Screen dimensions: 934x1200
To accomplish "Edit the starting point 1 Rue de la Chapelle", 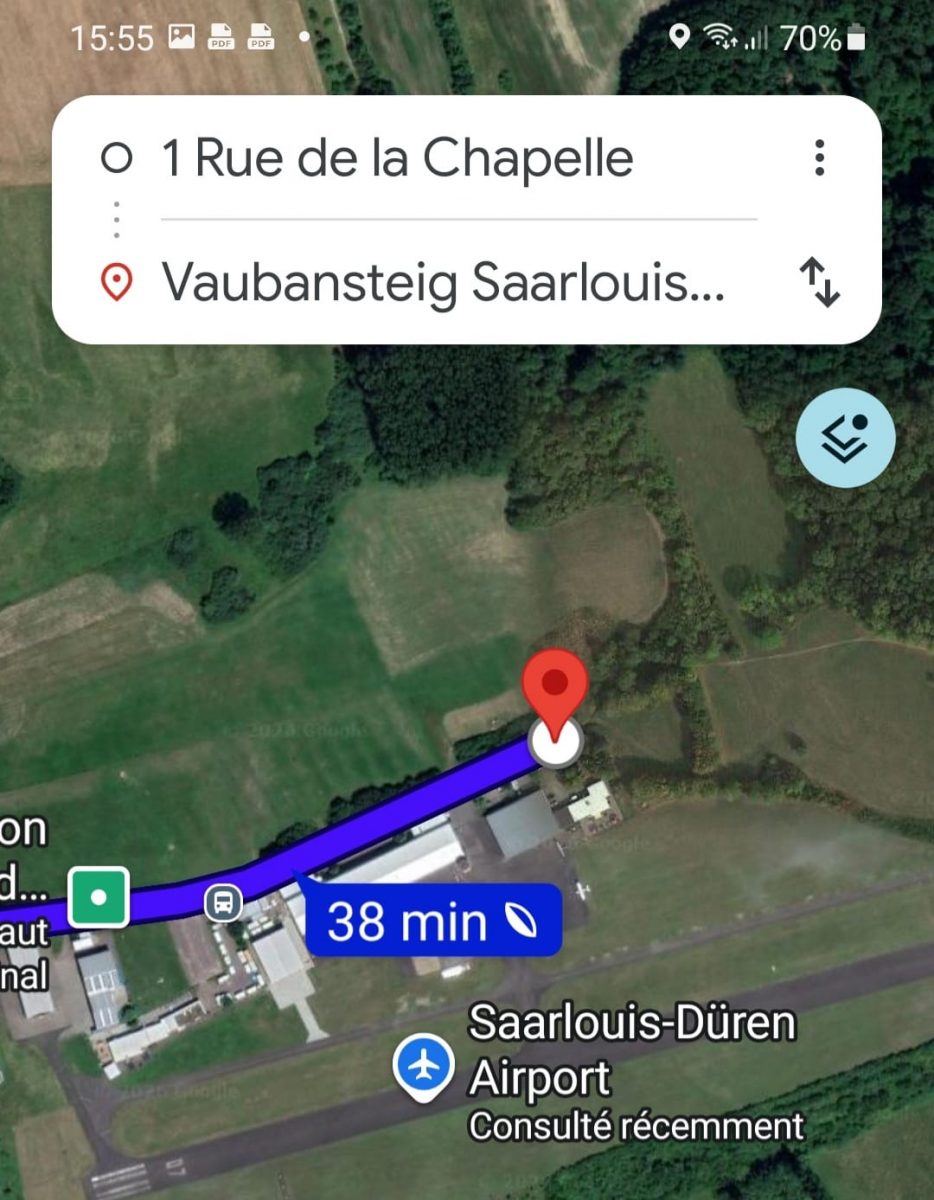I will [x=397, y=159].
